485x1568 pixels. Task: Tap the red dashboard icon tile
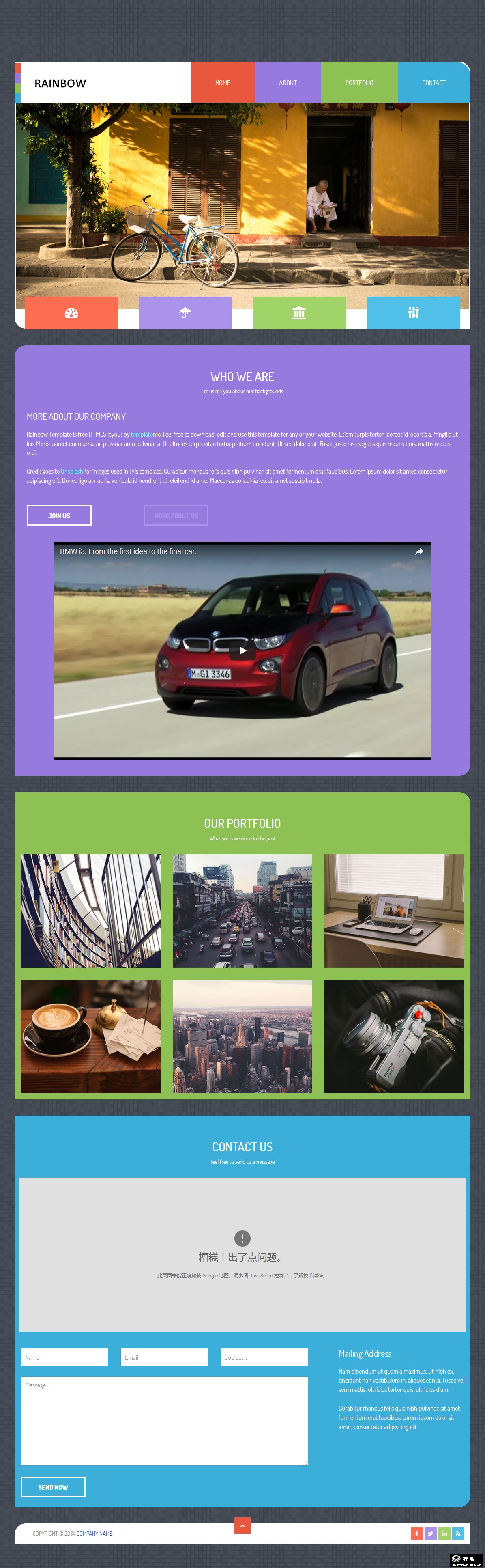click(x=71, y=313)
